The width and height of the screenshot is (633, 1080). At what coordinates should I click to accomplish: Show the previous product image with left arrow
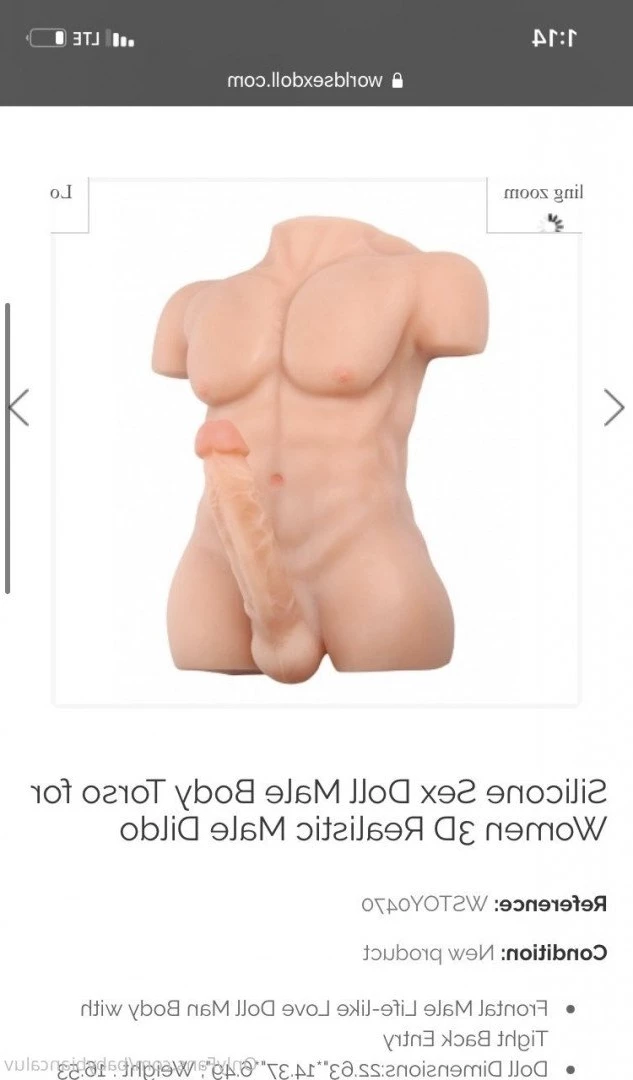point(18,407)
